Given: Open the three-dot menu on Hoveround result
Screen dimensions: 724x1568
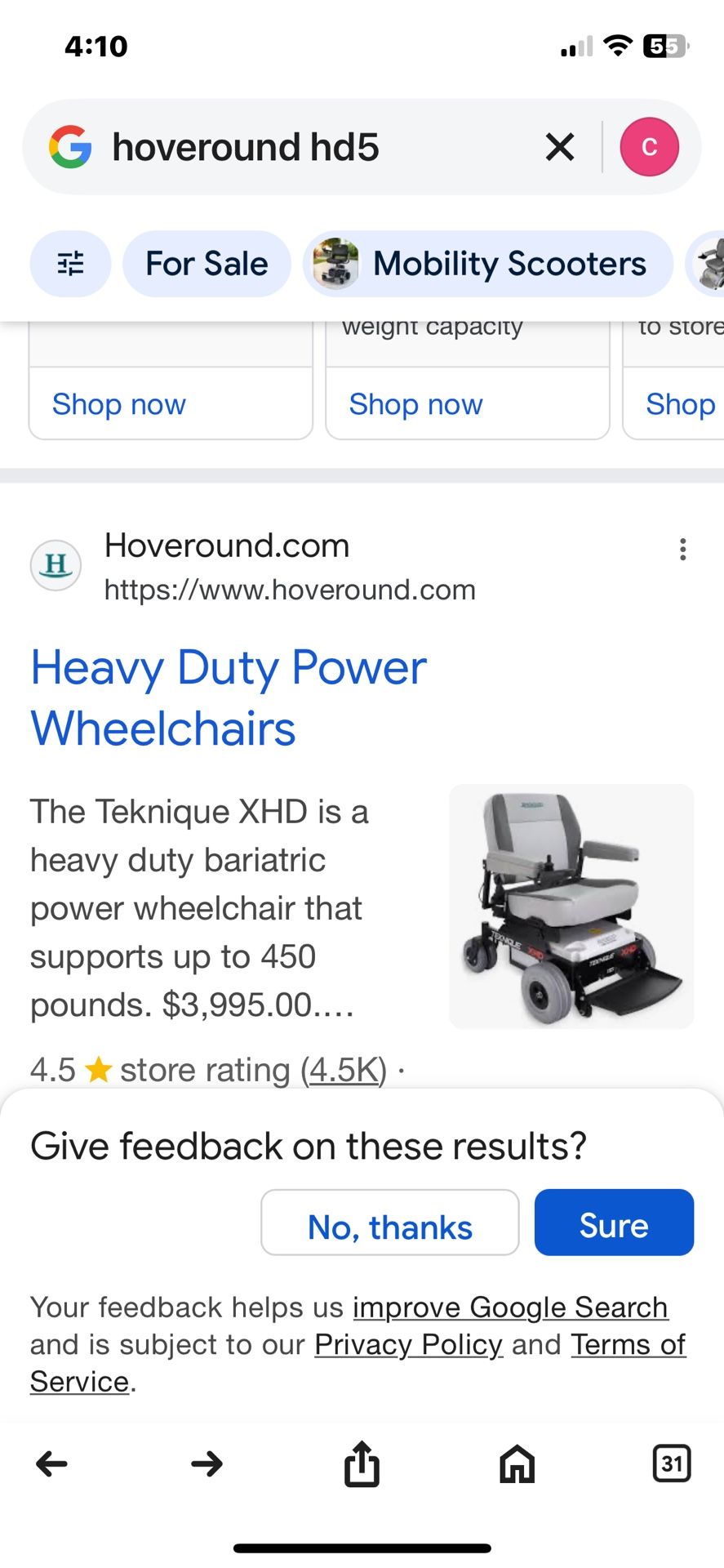Looking at the screenshot, I should 682,550.
